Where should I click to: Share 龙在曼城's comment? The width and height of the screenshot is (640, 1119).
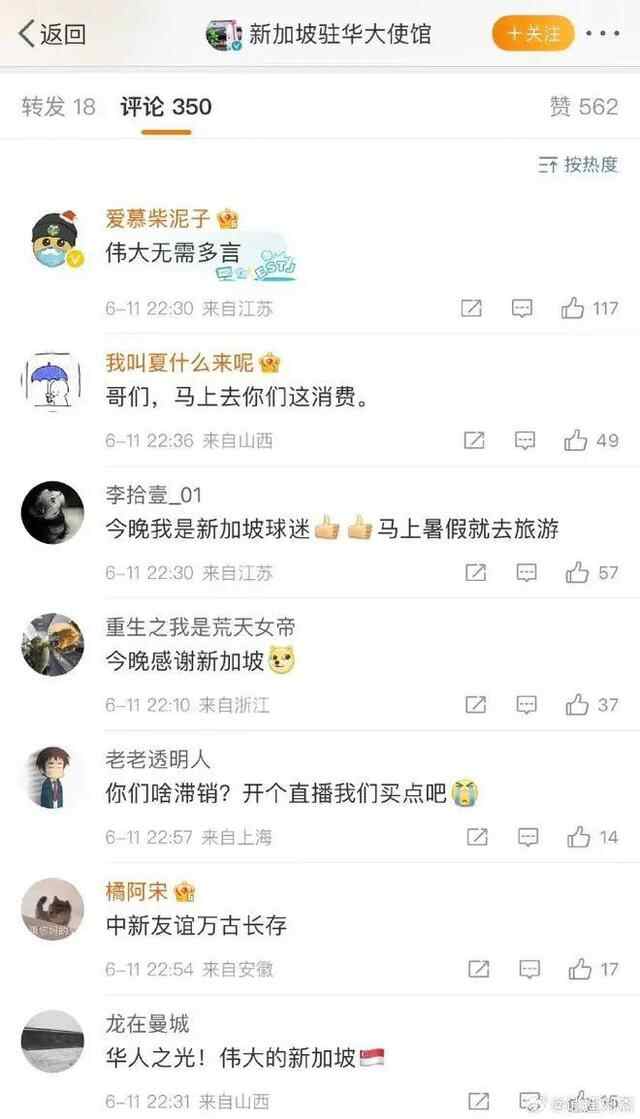coord(479,1101)
